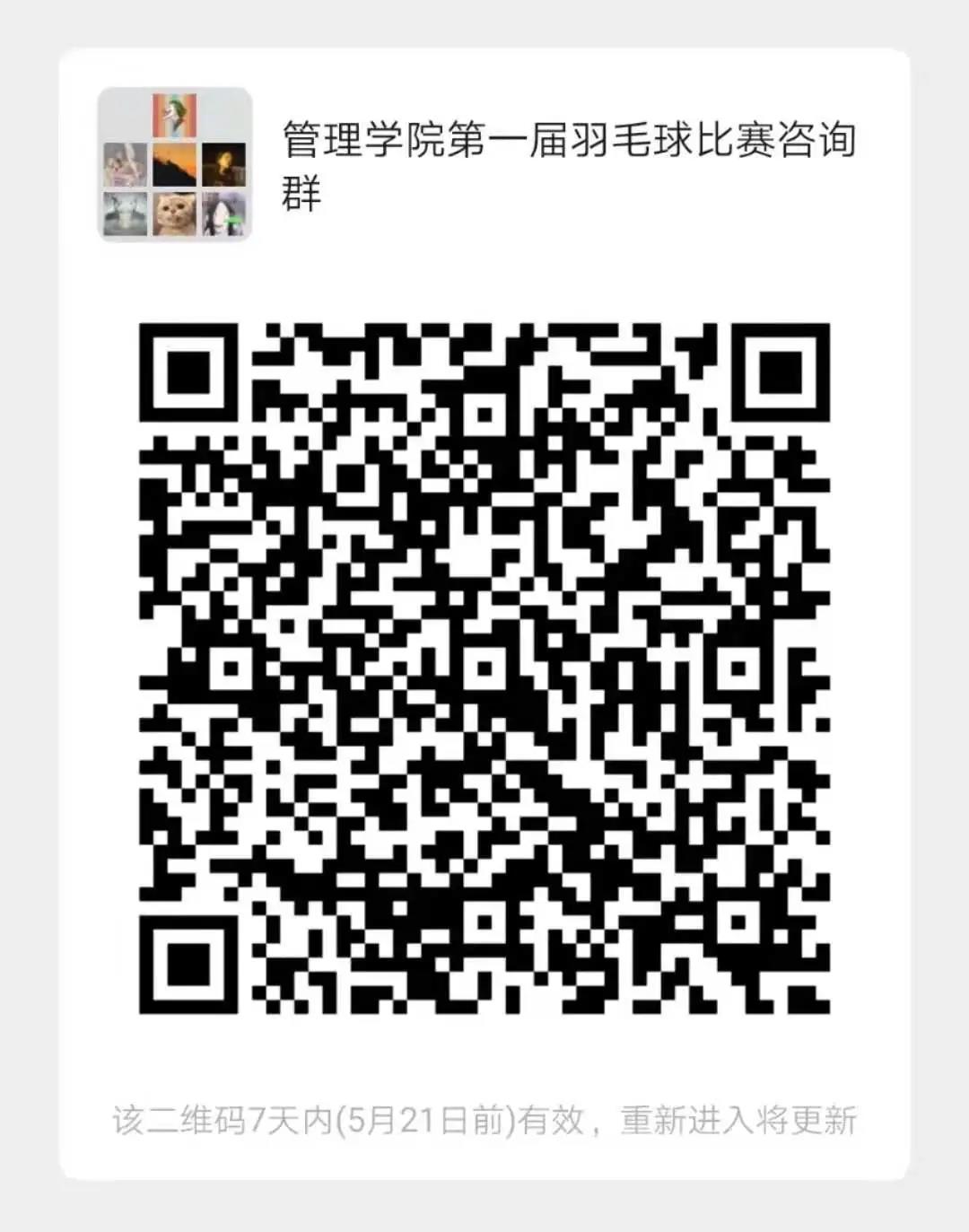Click the cat avatar tile in the group icon
Screen dimensions: 969x1232
(x=175, y=214)
